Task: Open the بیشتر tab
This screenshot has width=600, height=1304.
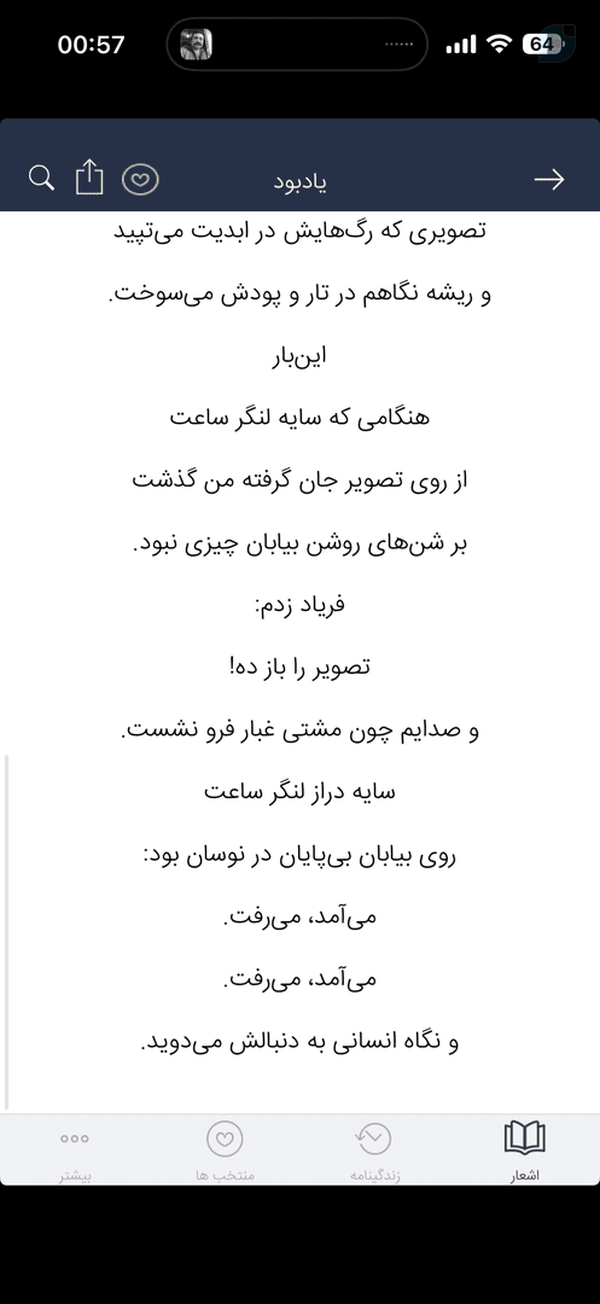Action: coord(75,1152)
